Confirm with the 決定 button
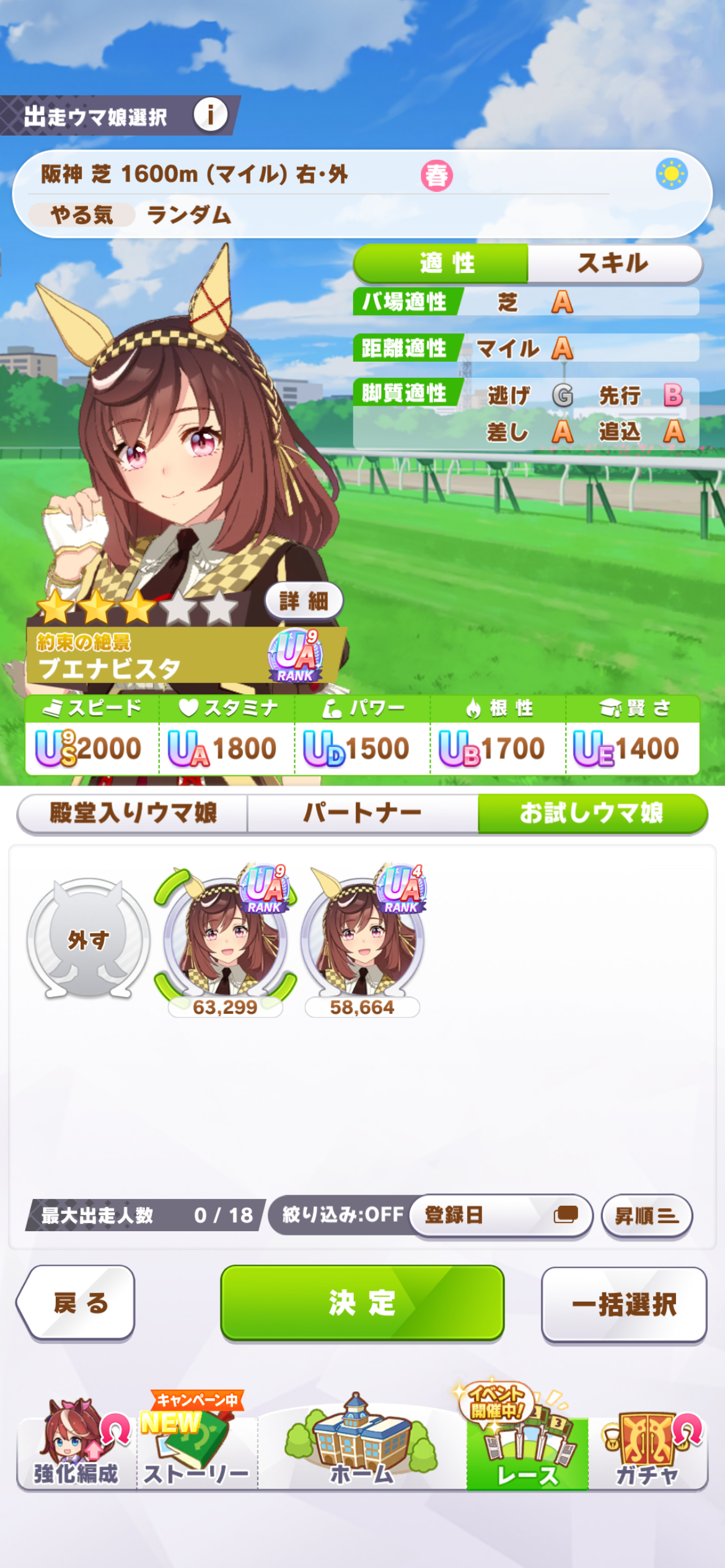 (x=362, y=1303)
